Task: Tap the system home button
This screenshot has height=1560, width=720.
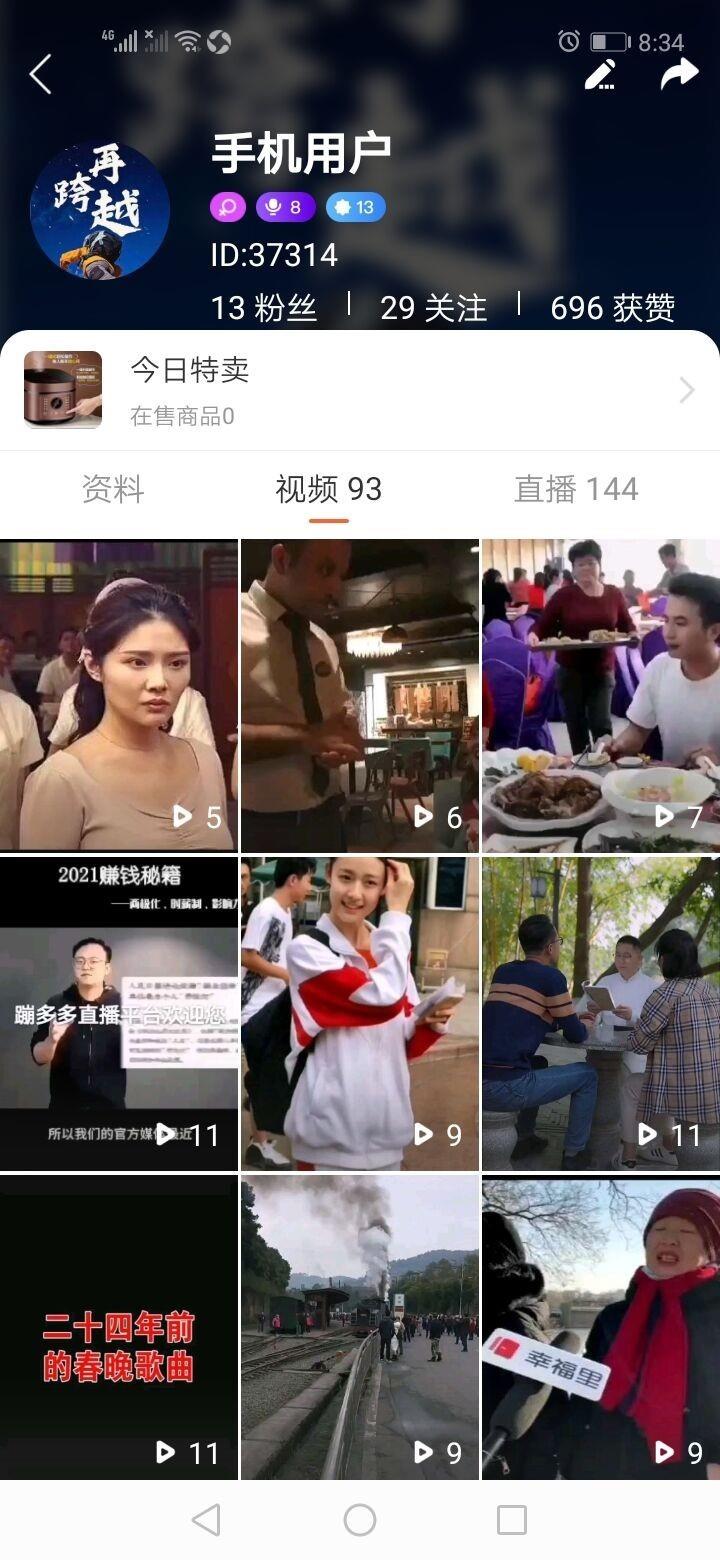Action: pos(360,1520)
